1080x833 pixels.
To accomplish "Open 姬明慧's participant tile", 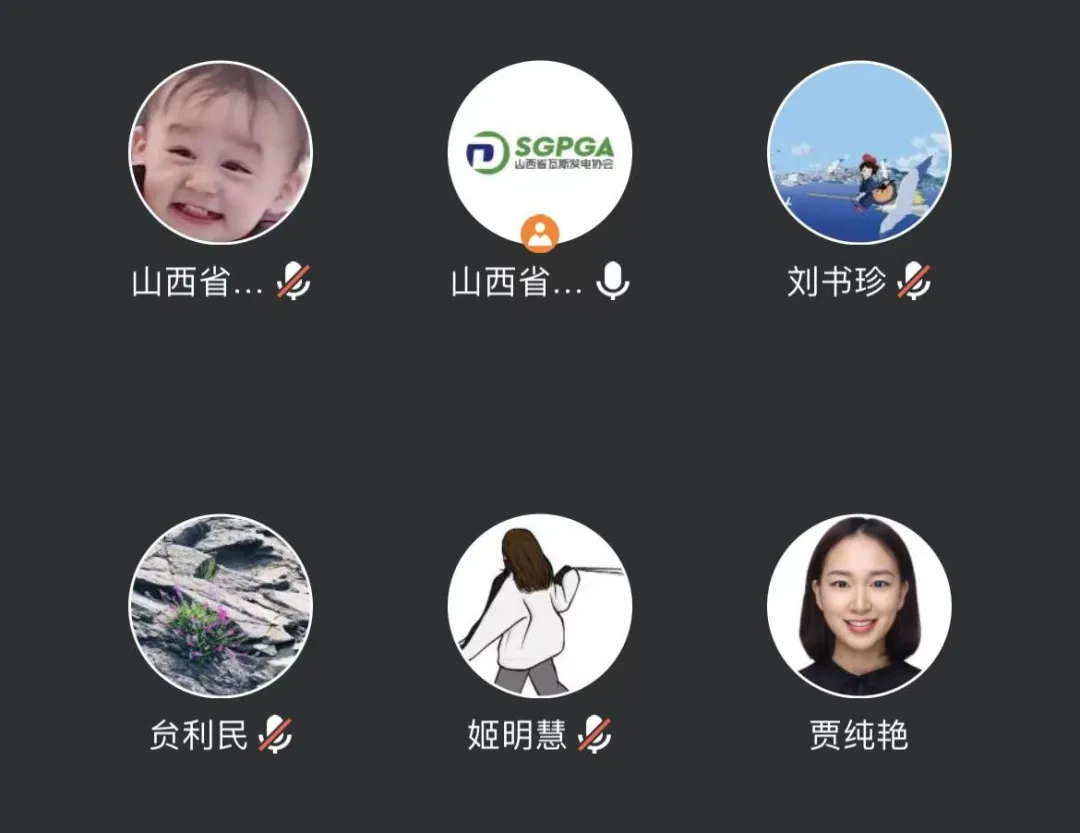I will (x=540, y=605).
